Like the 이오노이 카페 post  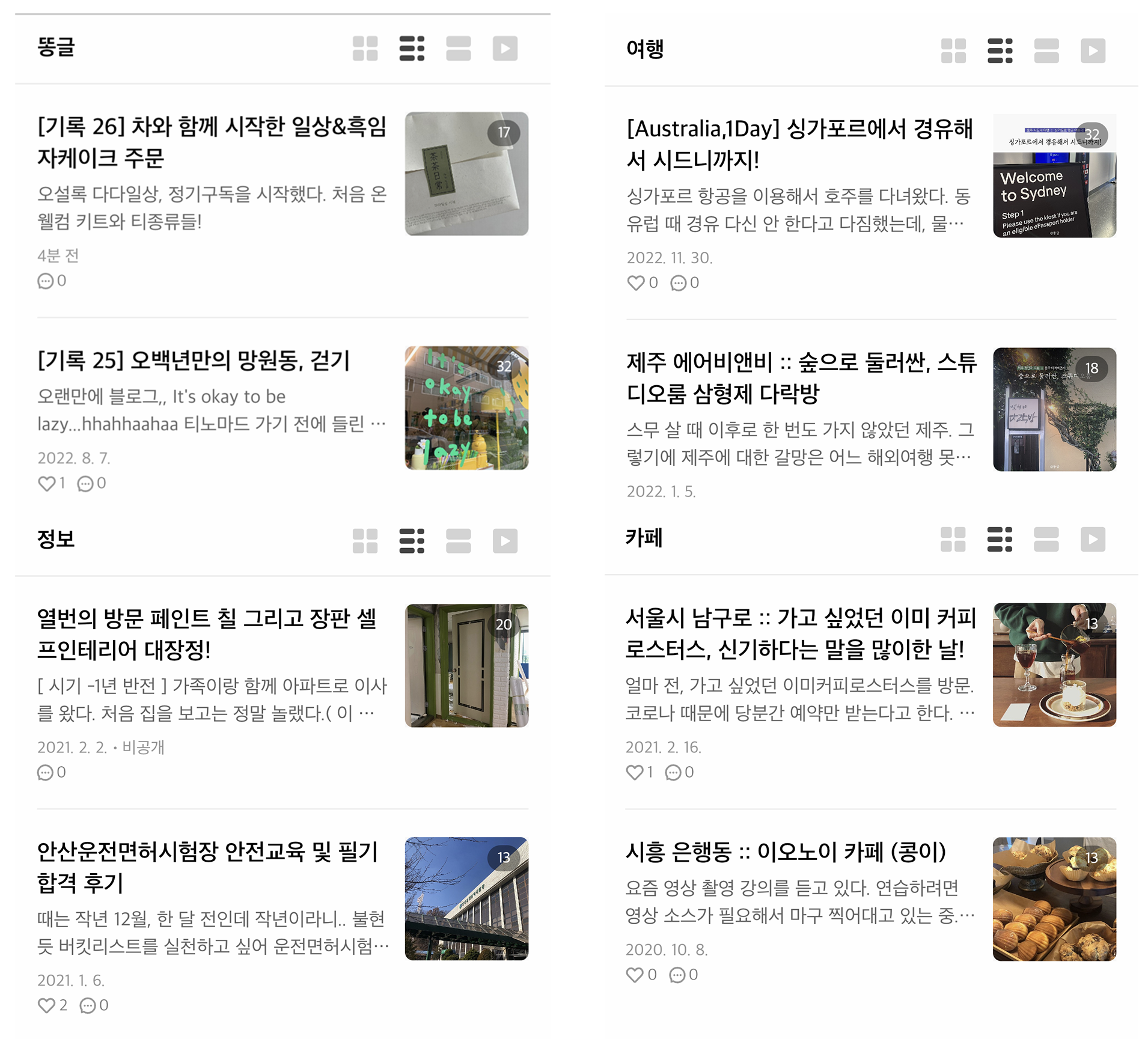(x=635, y=975)
